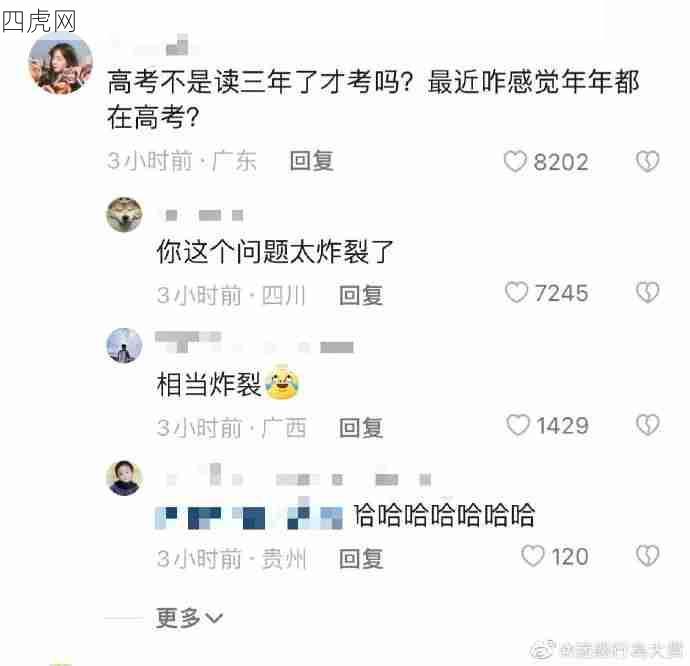Expand 更多 to load more replies

coord(190,618)
